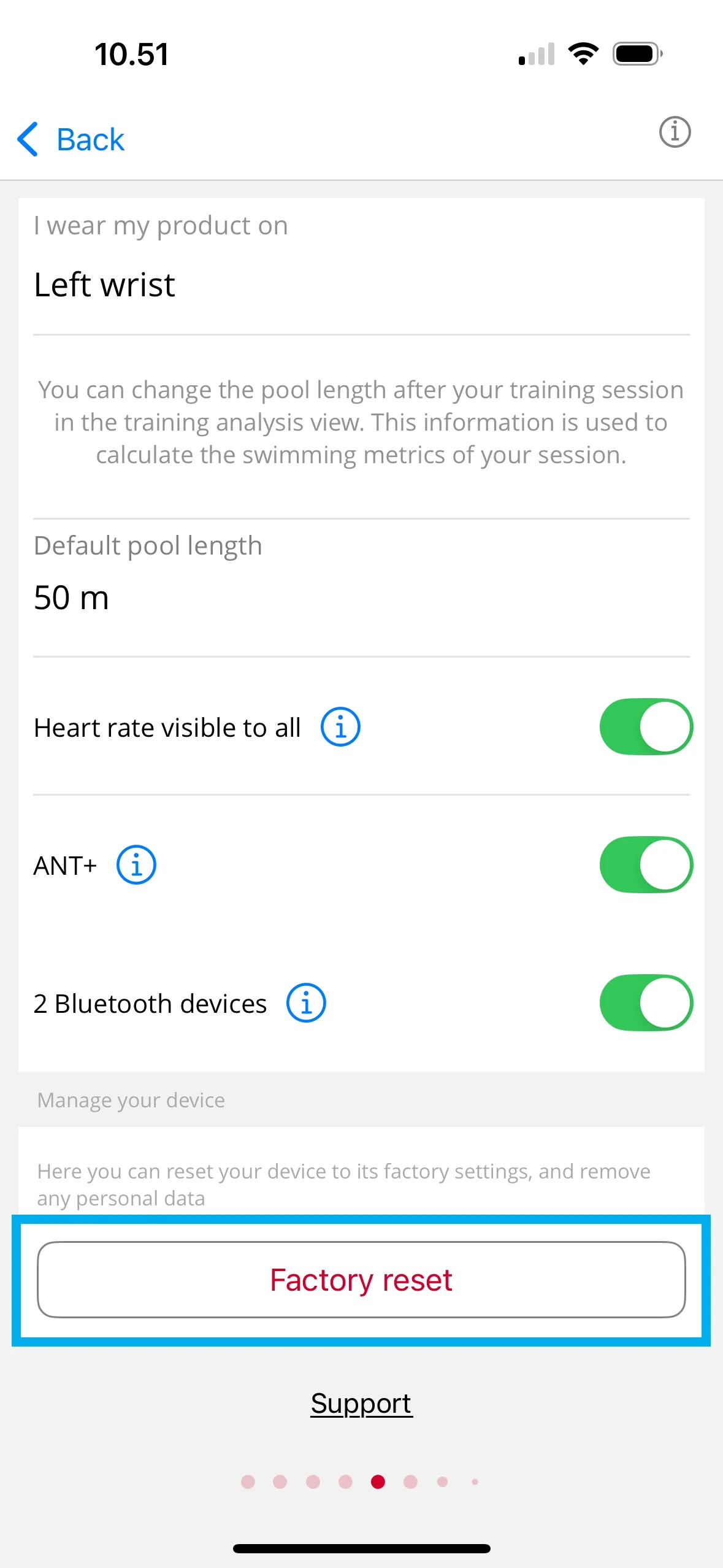This screenshot has height=1568, width=723.
Task: Open the Support link
Action: tap(361, 1404)
